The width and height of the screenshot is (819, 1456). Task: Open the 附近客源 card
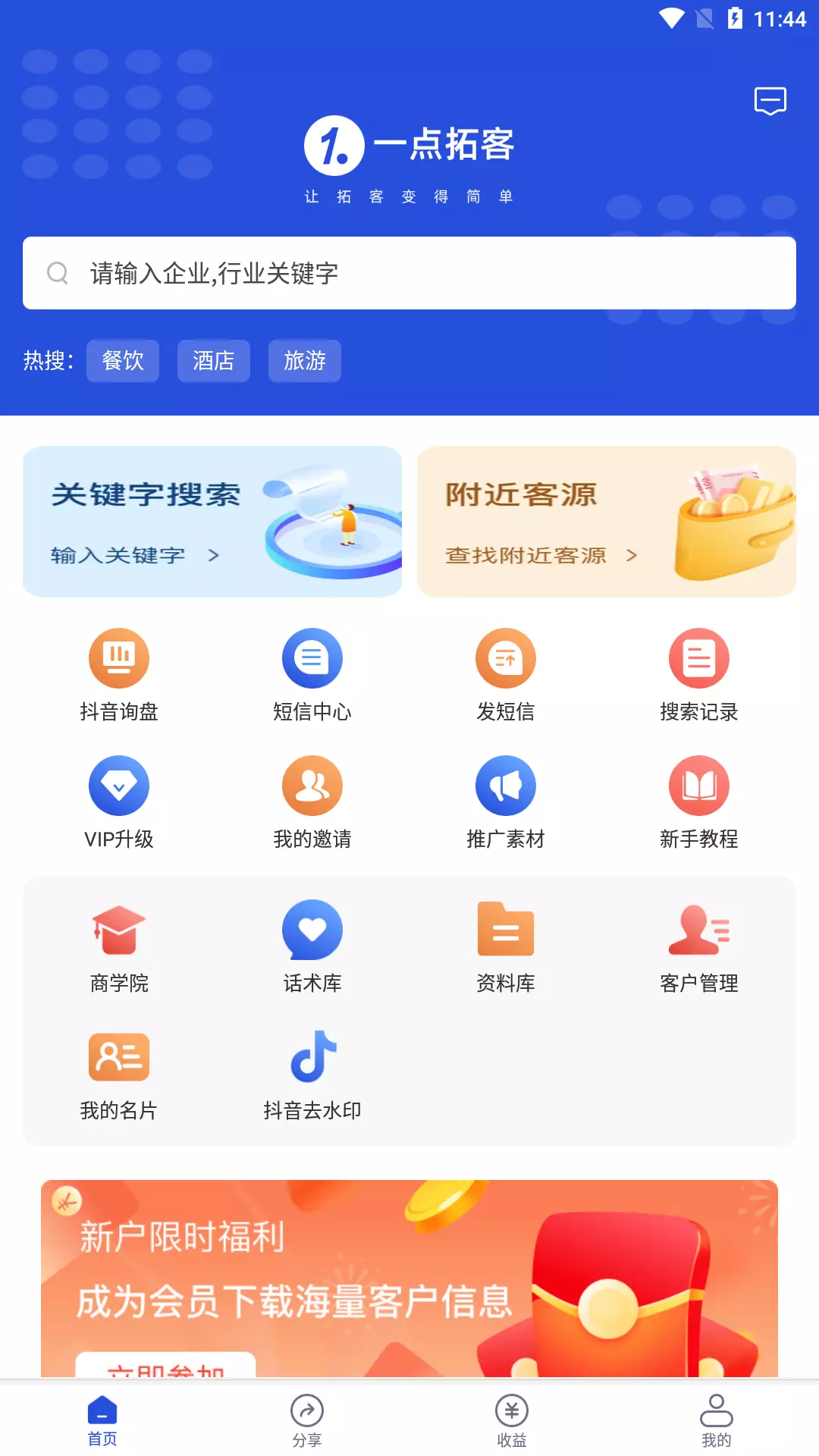(607, 522)
